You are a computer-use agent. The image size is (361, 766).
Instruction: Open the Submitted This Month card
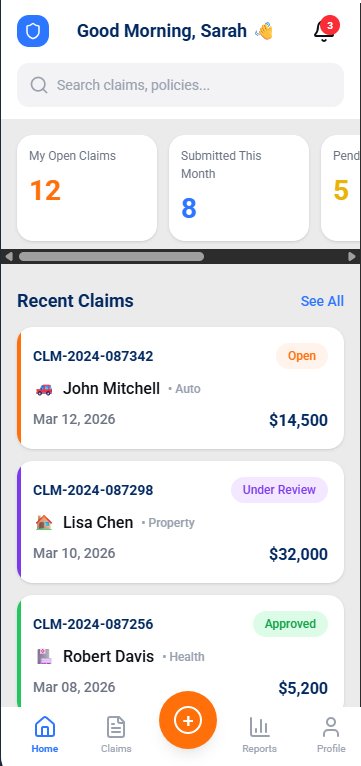239,188
